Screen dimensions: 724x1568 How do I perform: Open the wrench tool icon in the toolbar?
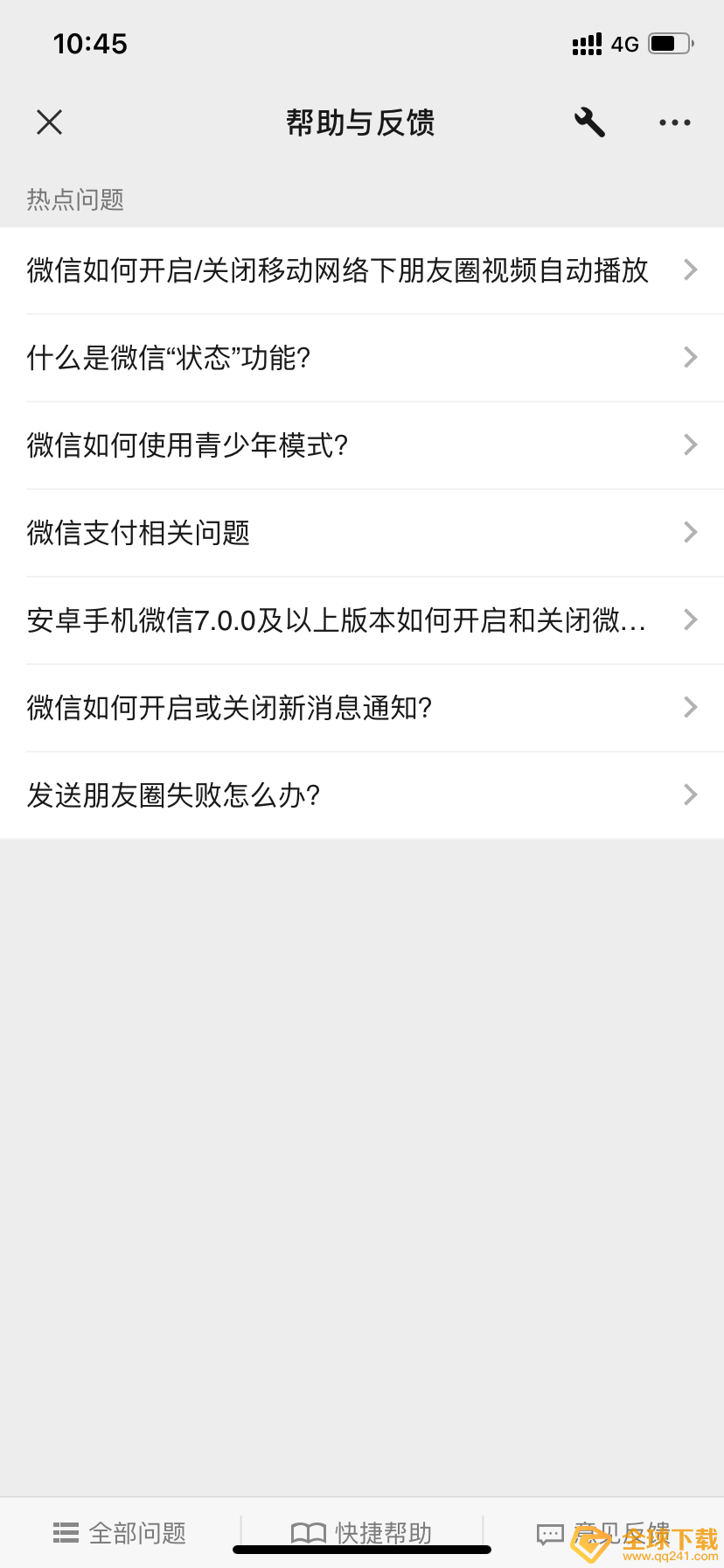pos(589,122)
